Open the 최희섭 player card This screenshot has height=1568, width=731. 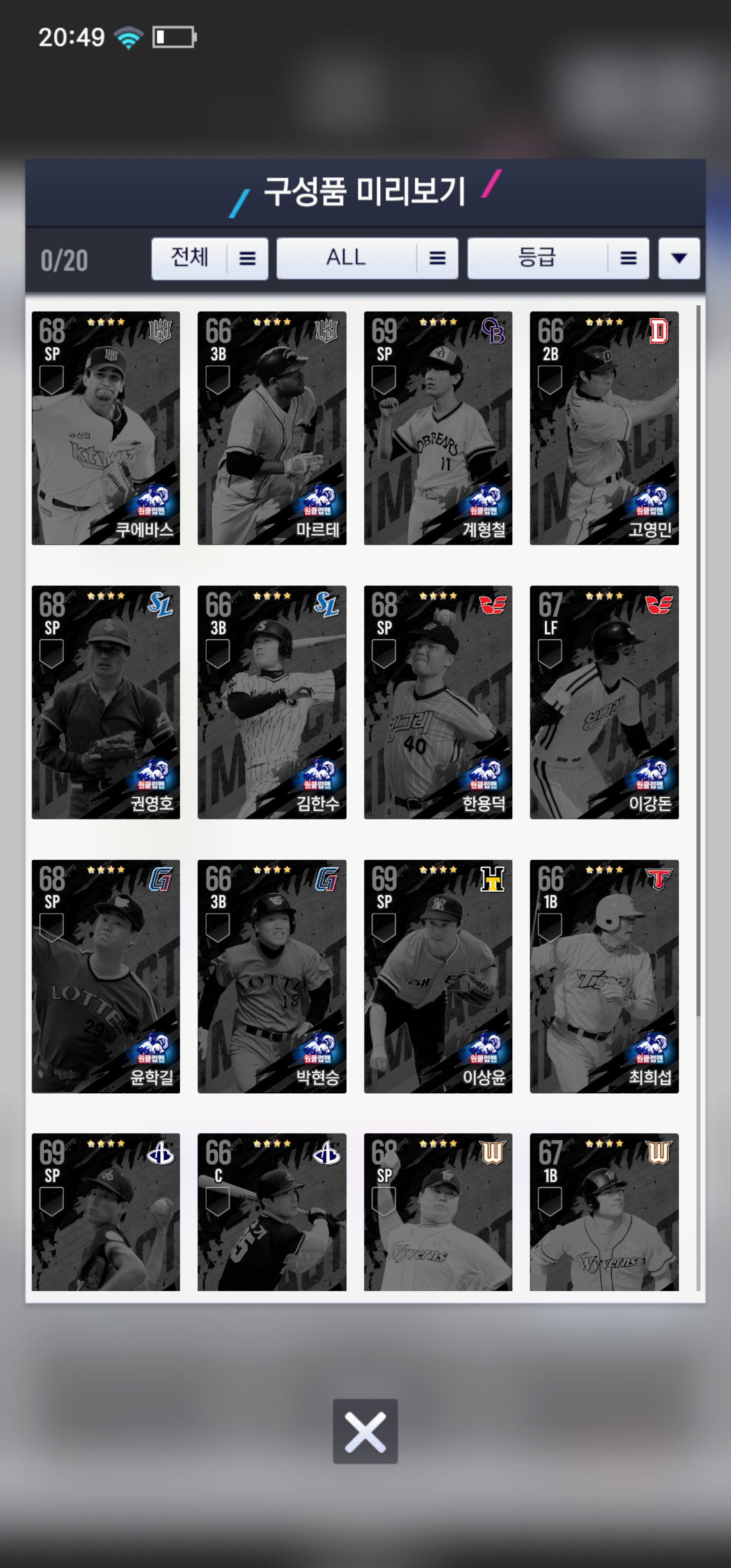[x=604, y=976]
